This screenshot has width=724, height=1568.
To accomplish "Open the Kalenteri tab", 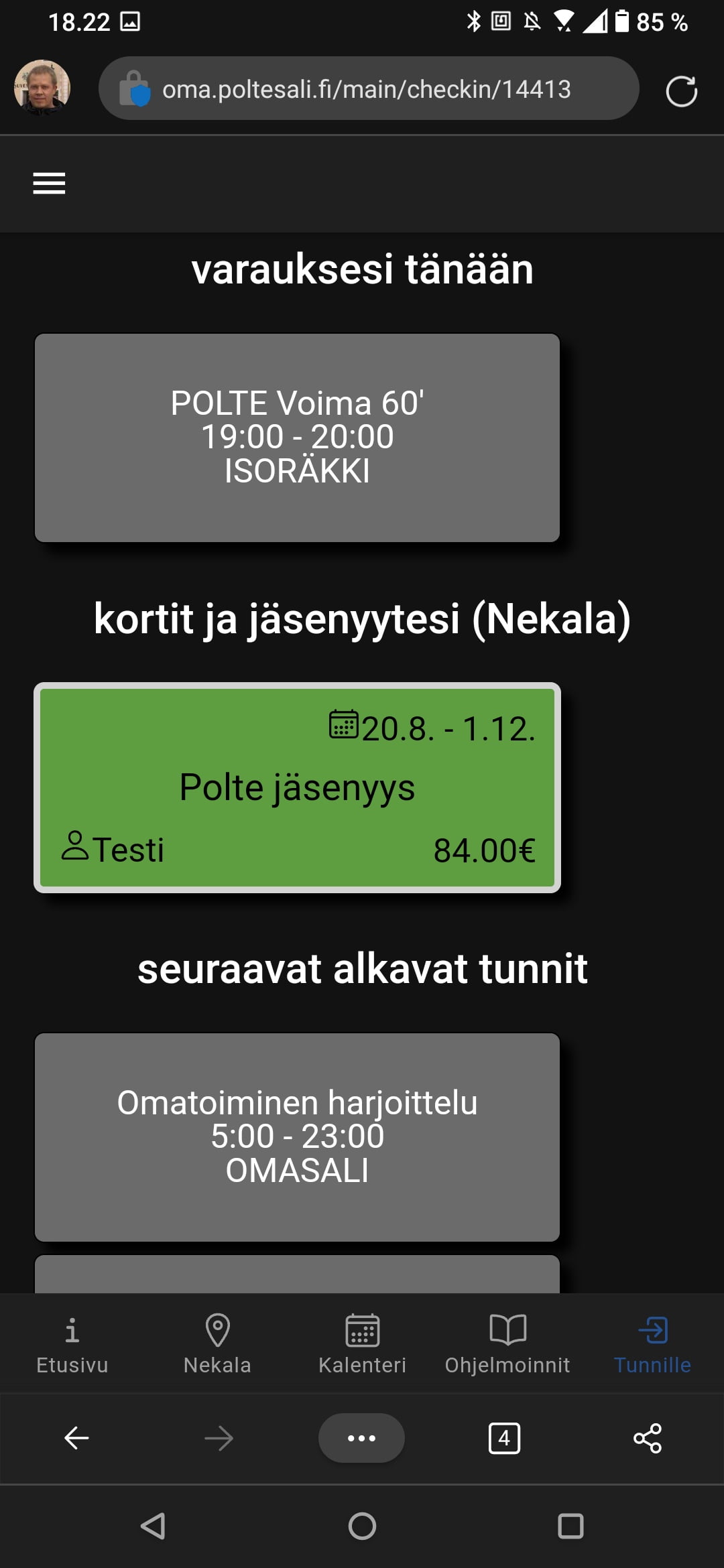I will pyautogui.click(x=362, y=1344).
